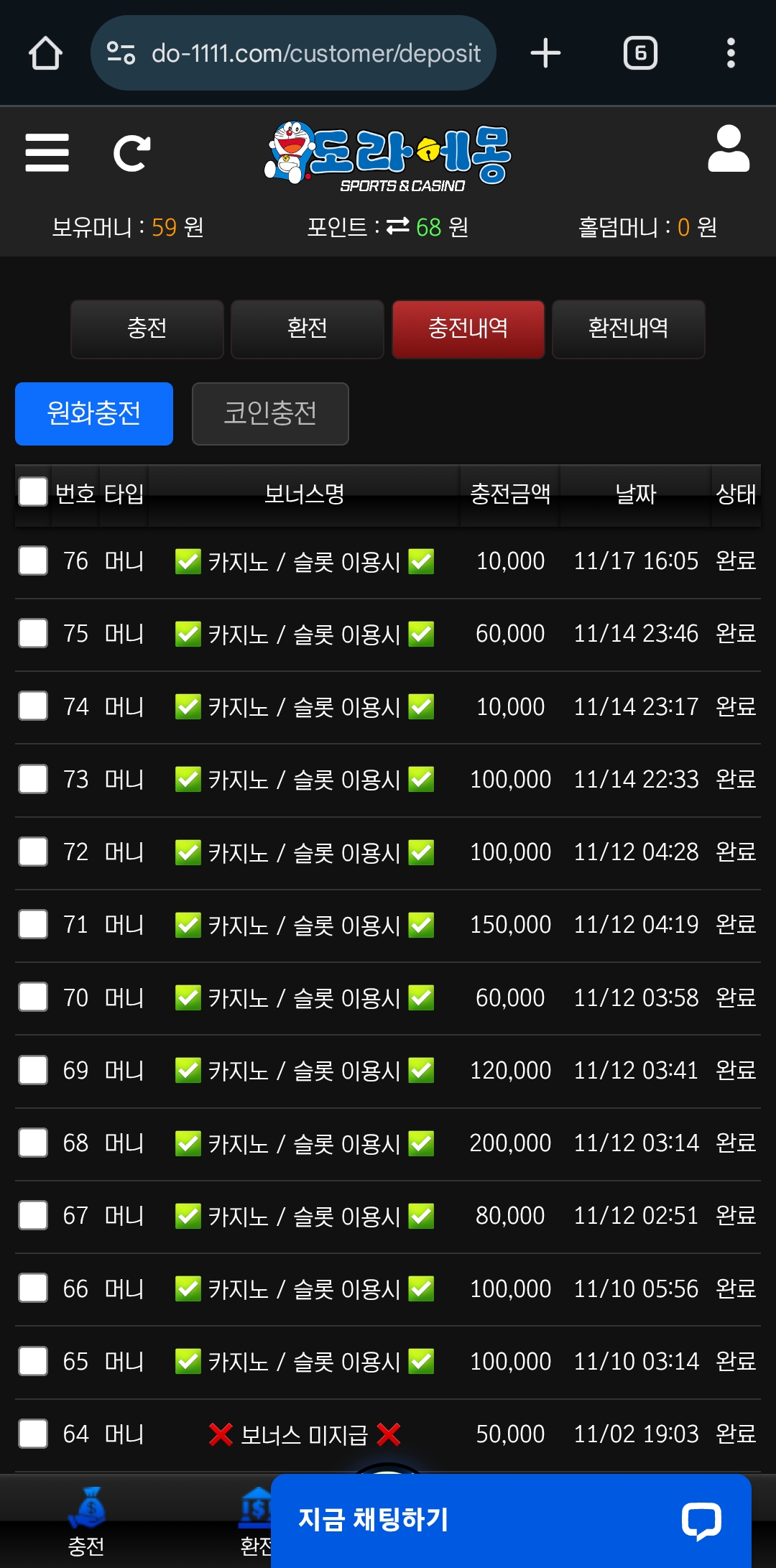Tap the refresh icon beside the menu
This screenshot has width=776, height=1568.
click(132, 152)
